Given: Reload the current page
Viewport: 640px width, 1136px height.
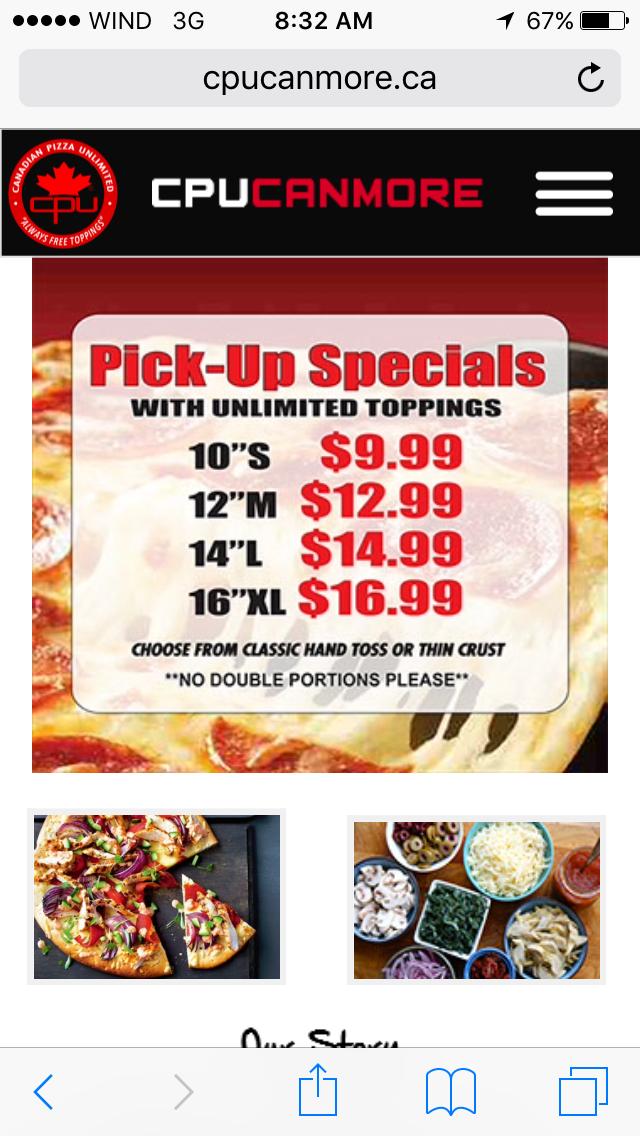Looking at the screenshot, I should point(591,78).
